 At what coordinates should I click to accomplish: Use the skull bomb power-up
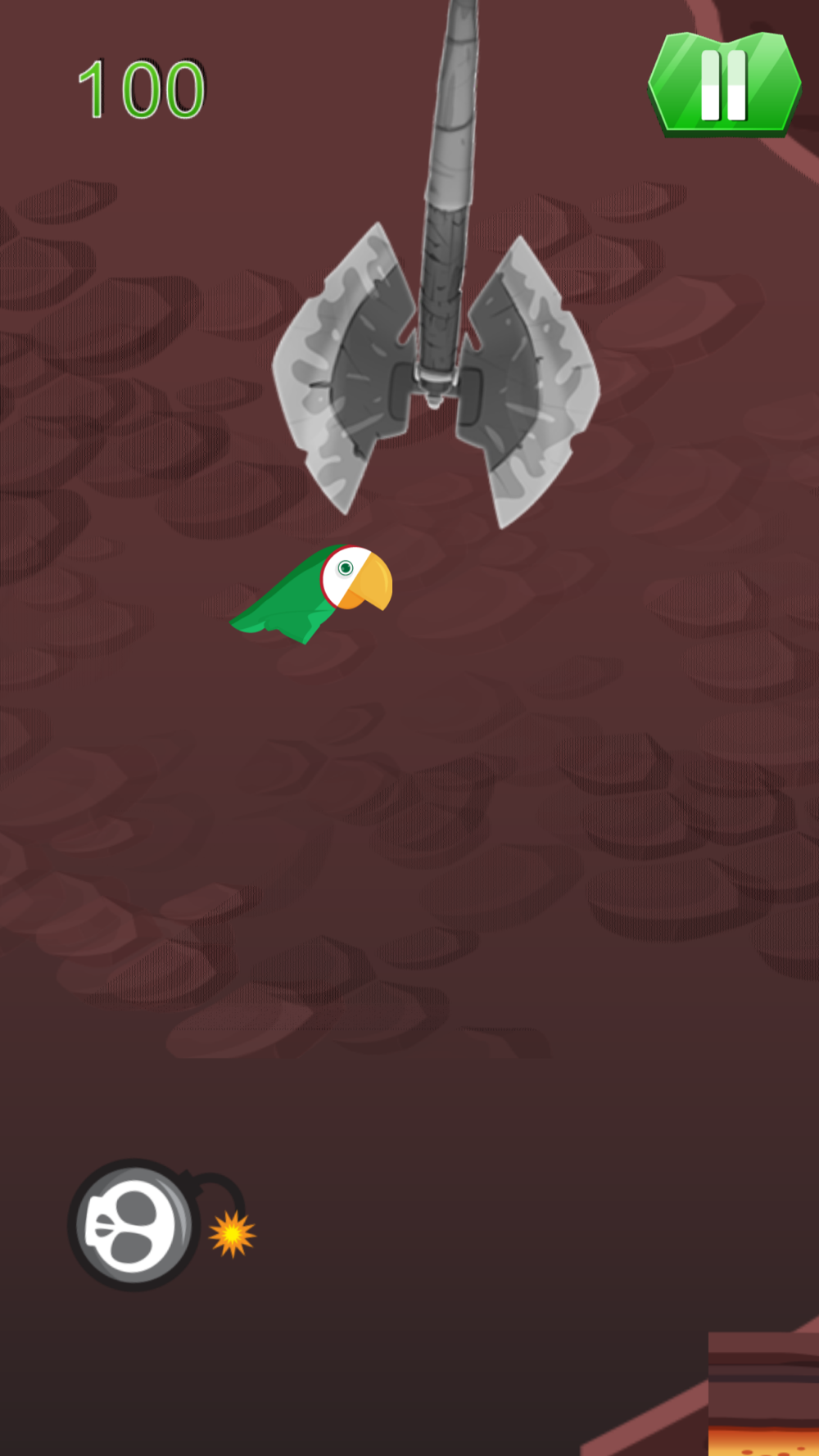161,1224
